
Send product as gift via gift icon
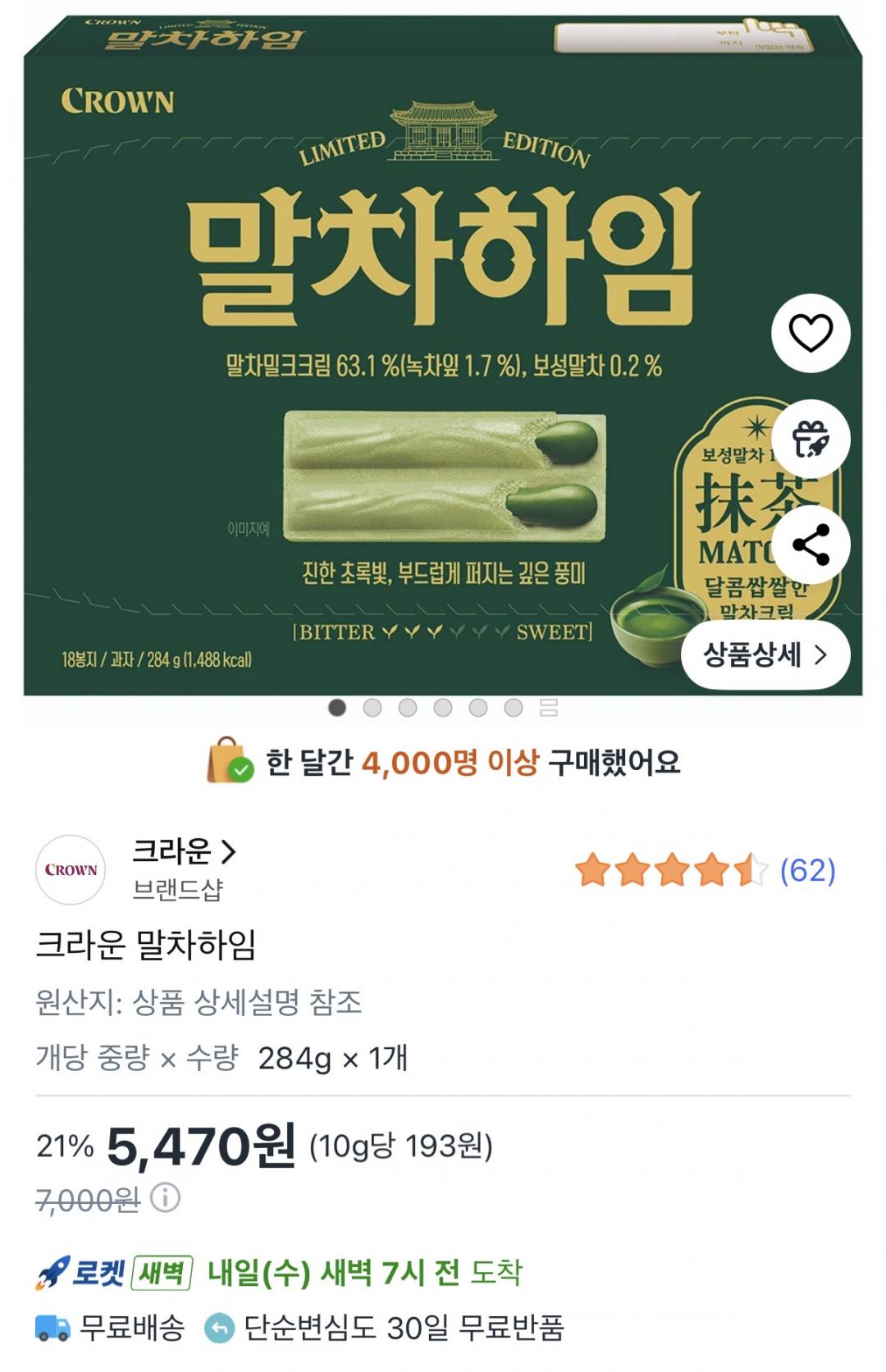(811, 439)
